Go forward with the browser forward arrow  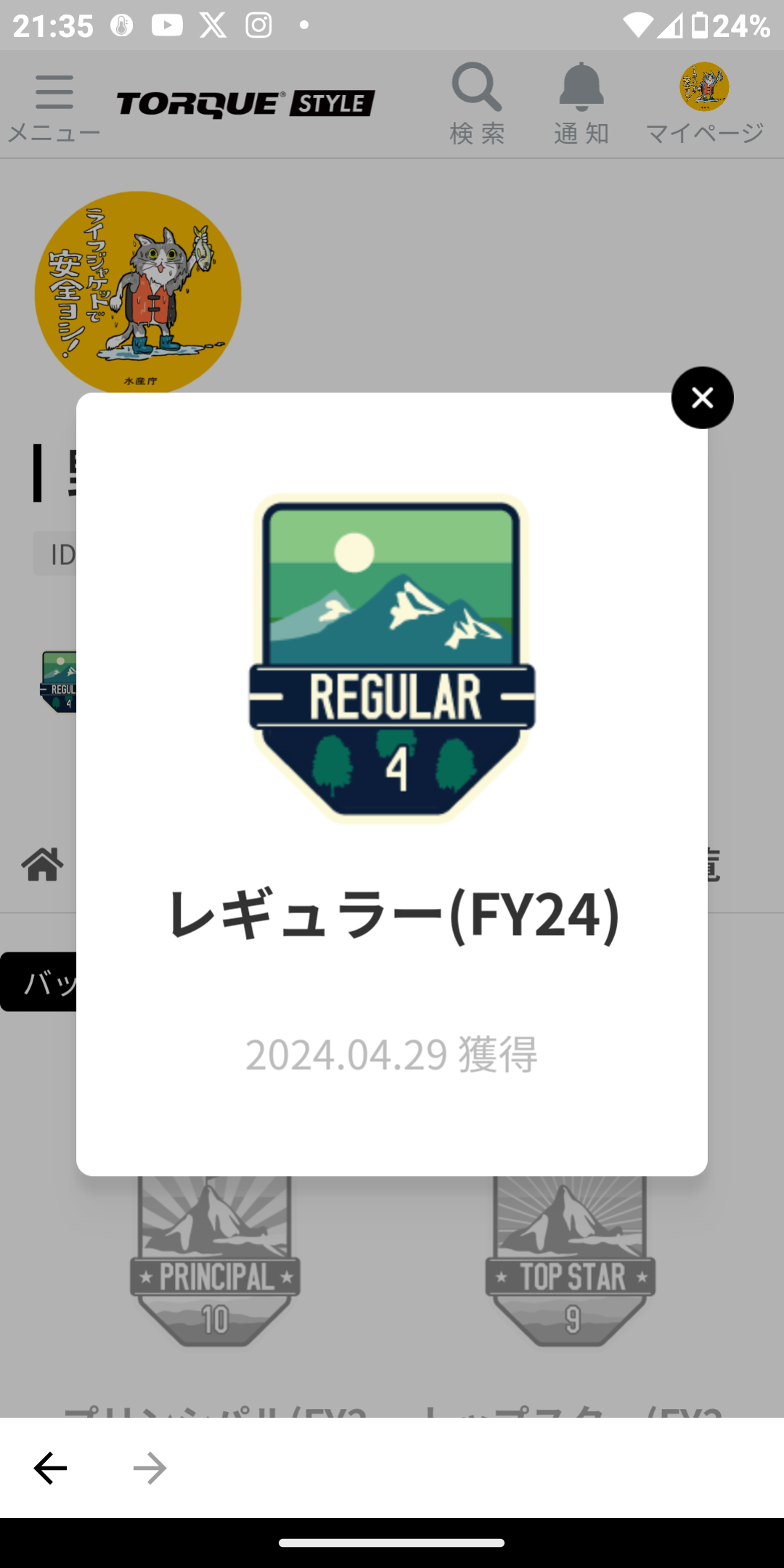tap(150, 1468)
